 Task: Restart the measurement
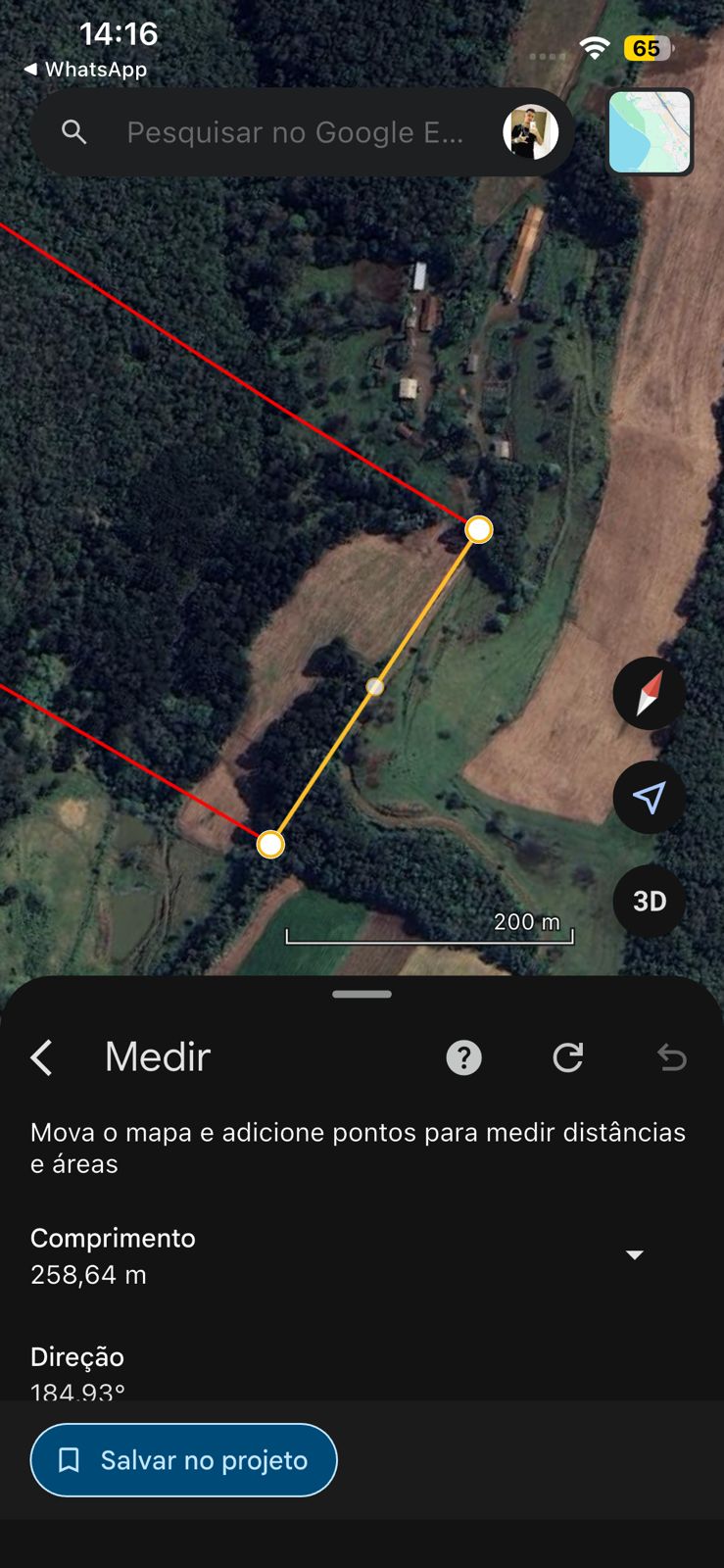(568, 1057)
